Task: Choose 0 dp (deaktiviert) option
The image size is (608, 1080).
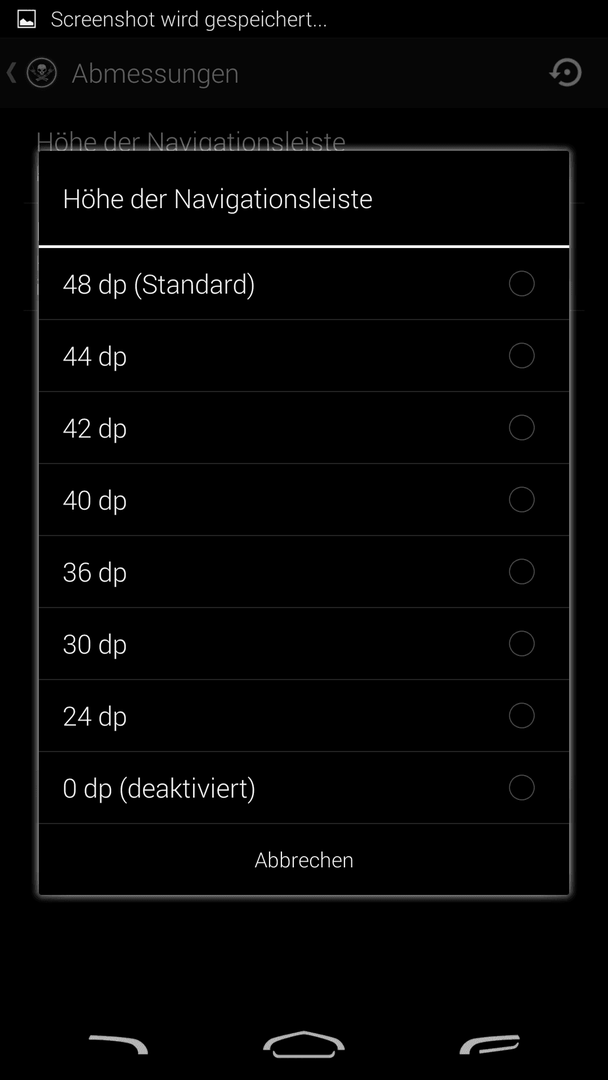Action: pos(304,788)
